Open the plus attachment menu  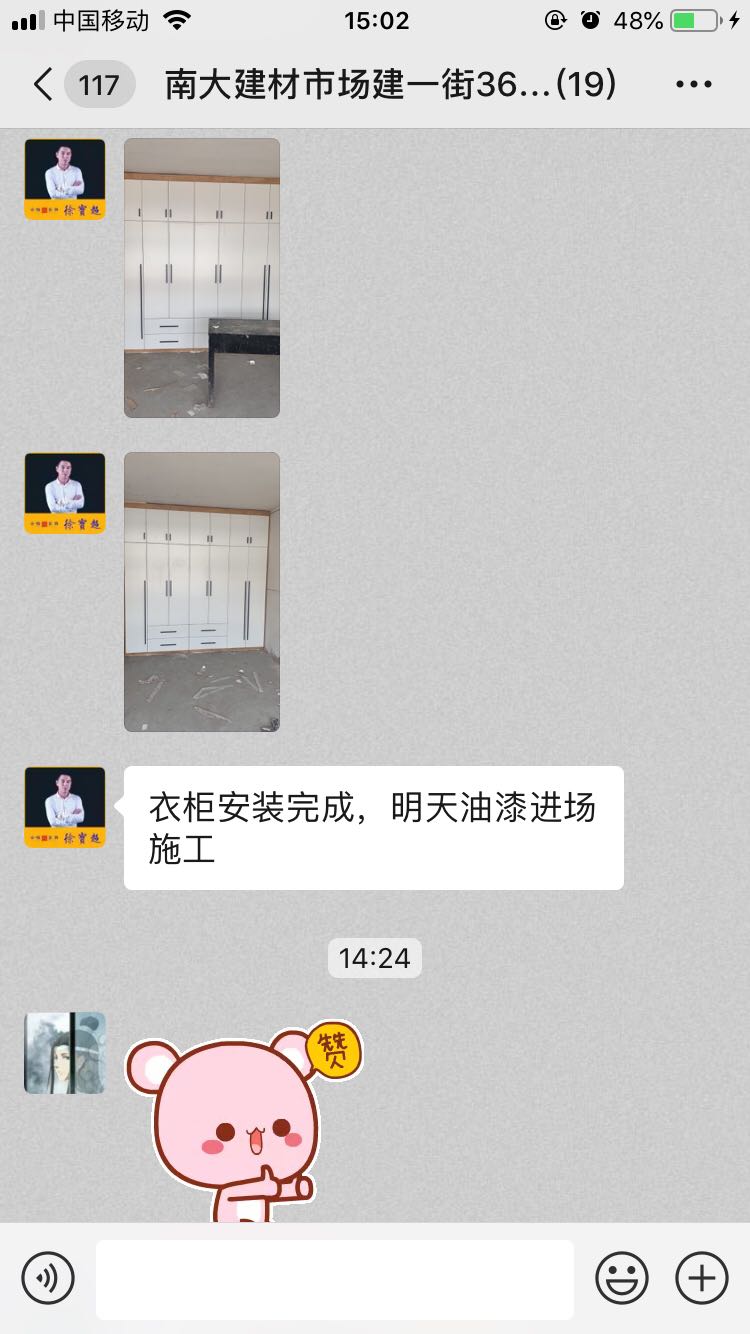point(702,1278)
